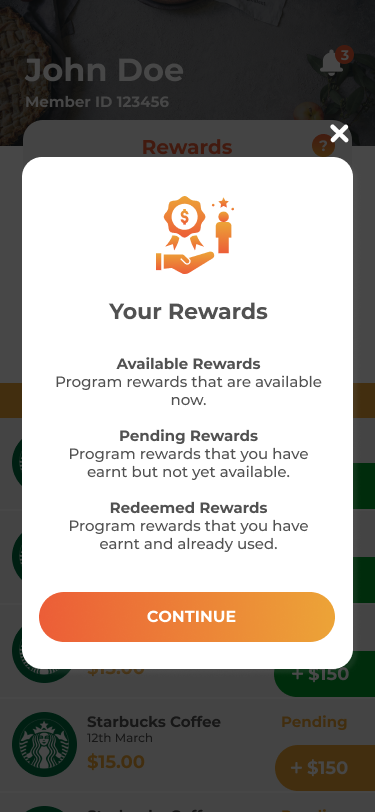
Task: Tap the Continue button
Action: point(187,616)
